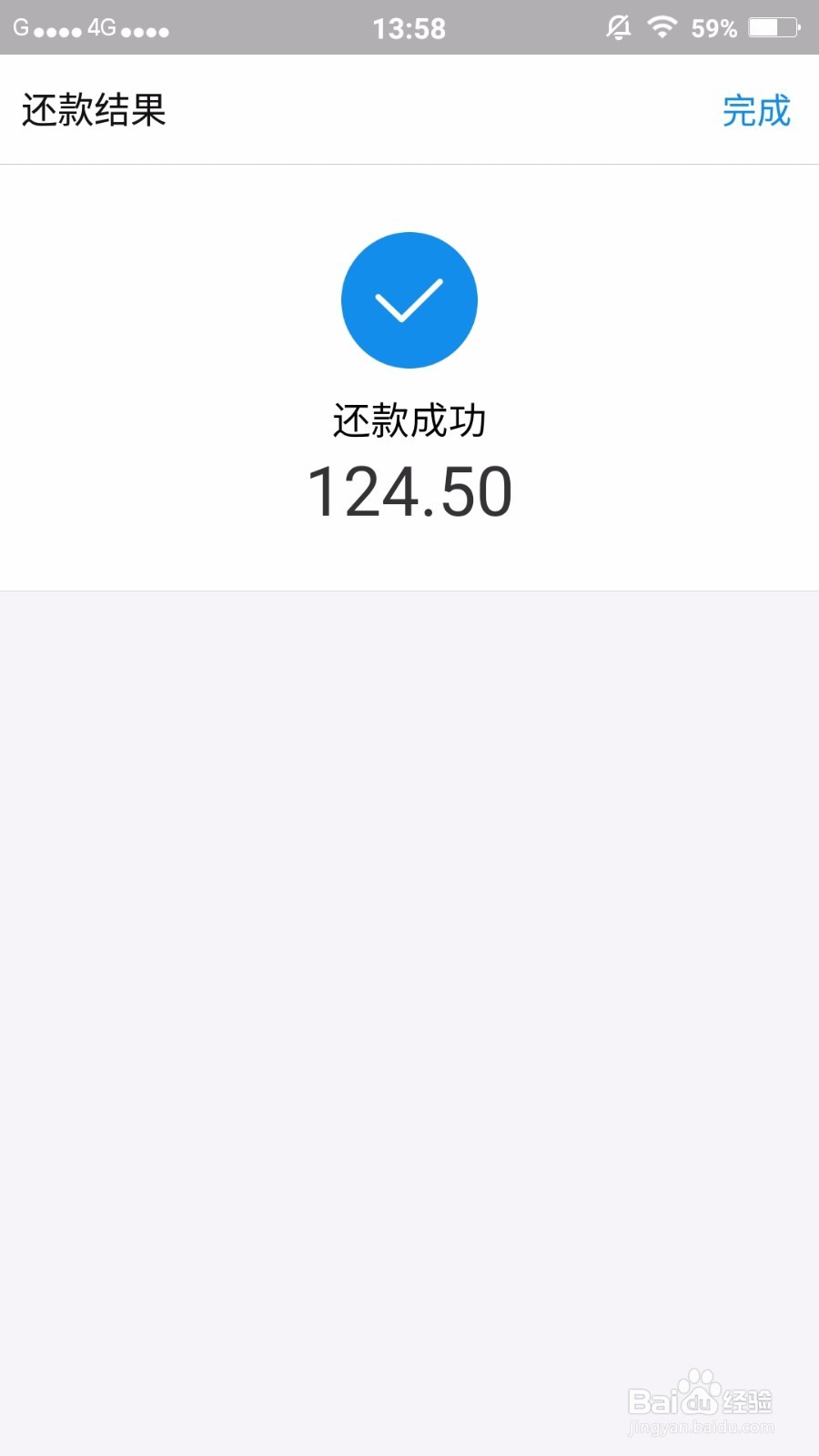Tap the left signal dots indicator
Viewport: 819px width, 1456px height.
coord(55,29)
